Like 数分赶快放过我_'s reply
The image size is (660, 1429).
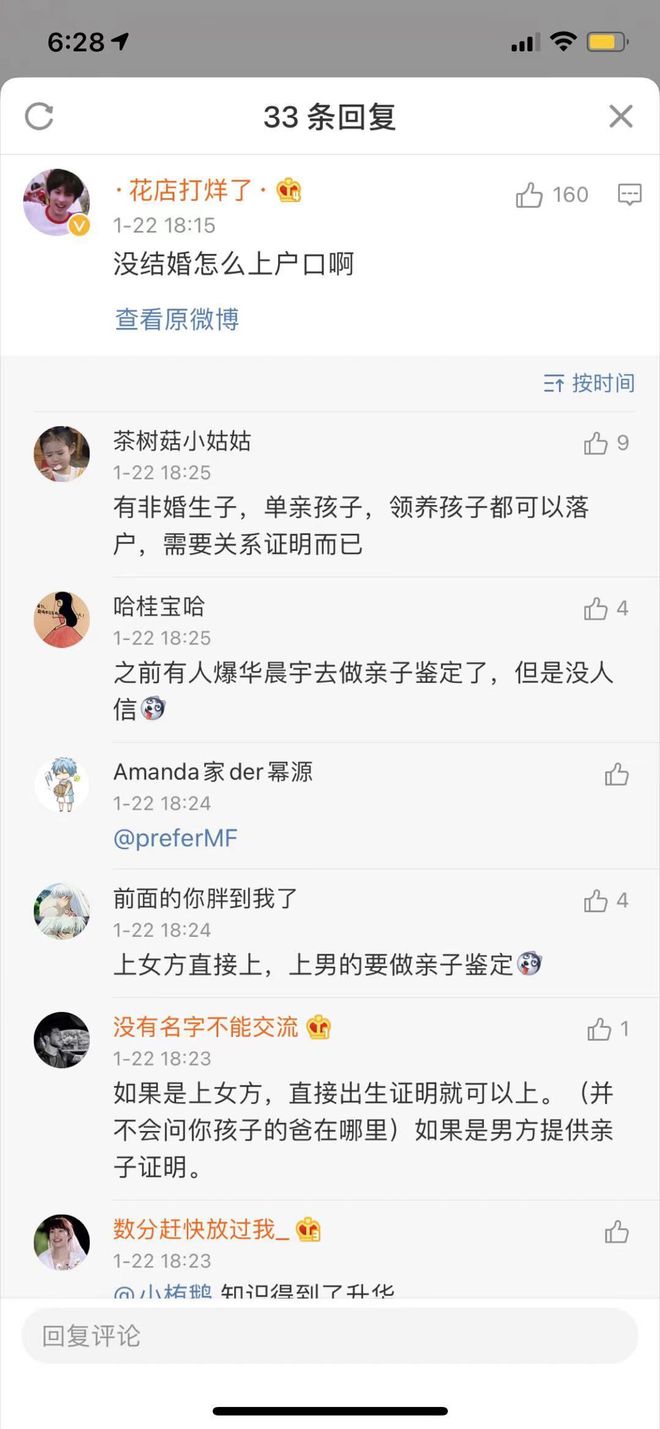point(617,1232)
